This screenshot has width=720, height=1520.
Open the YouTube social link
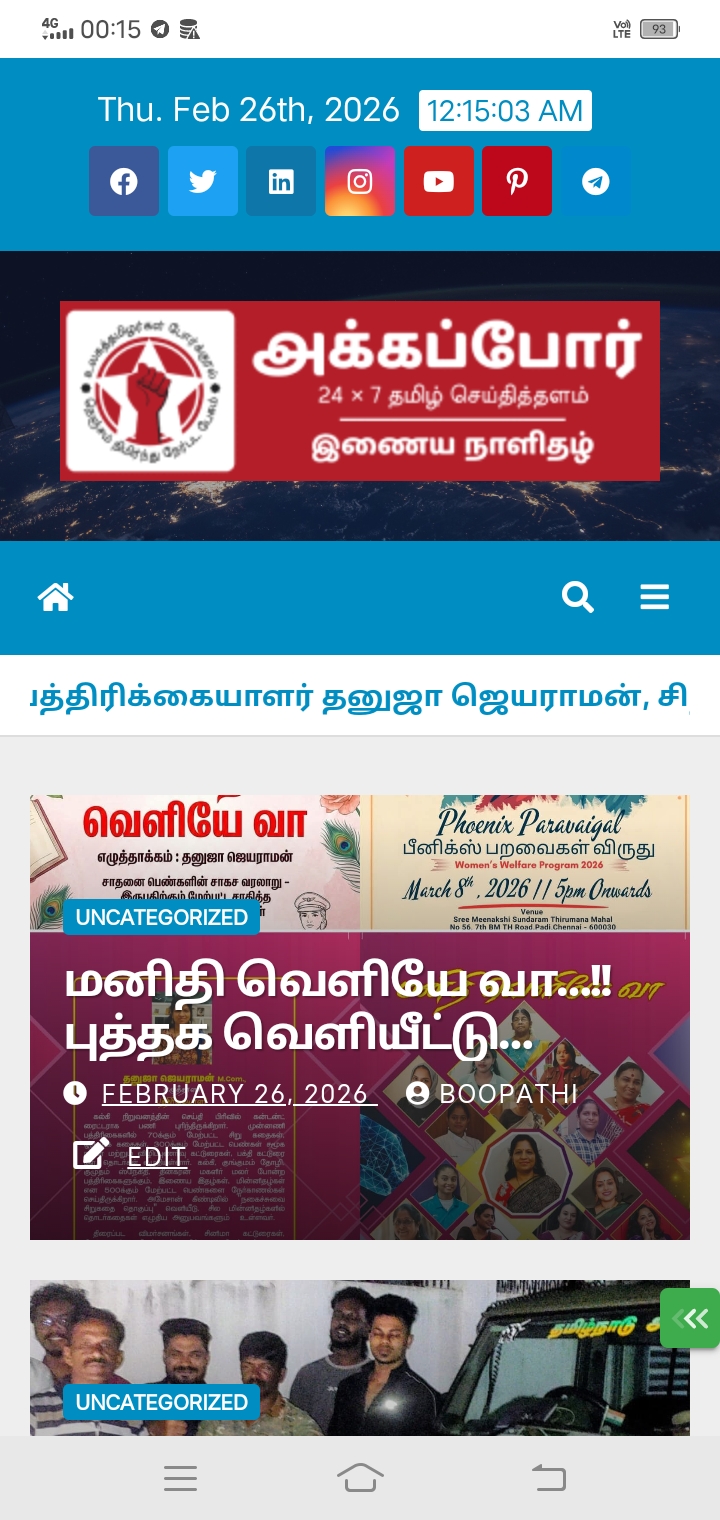click(439, 181)
